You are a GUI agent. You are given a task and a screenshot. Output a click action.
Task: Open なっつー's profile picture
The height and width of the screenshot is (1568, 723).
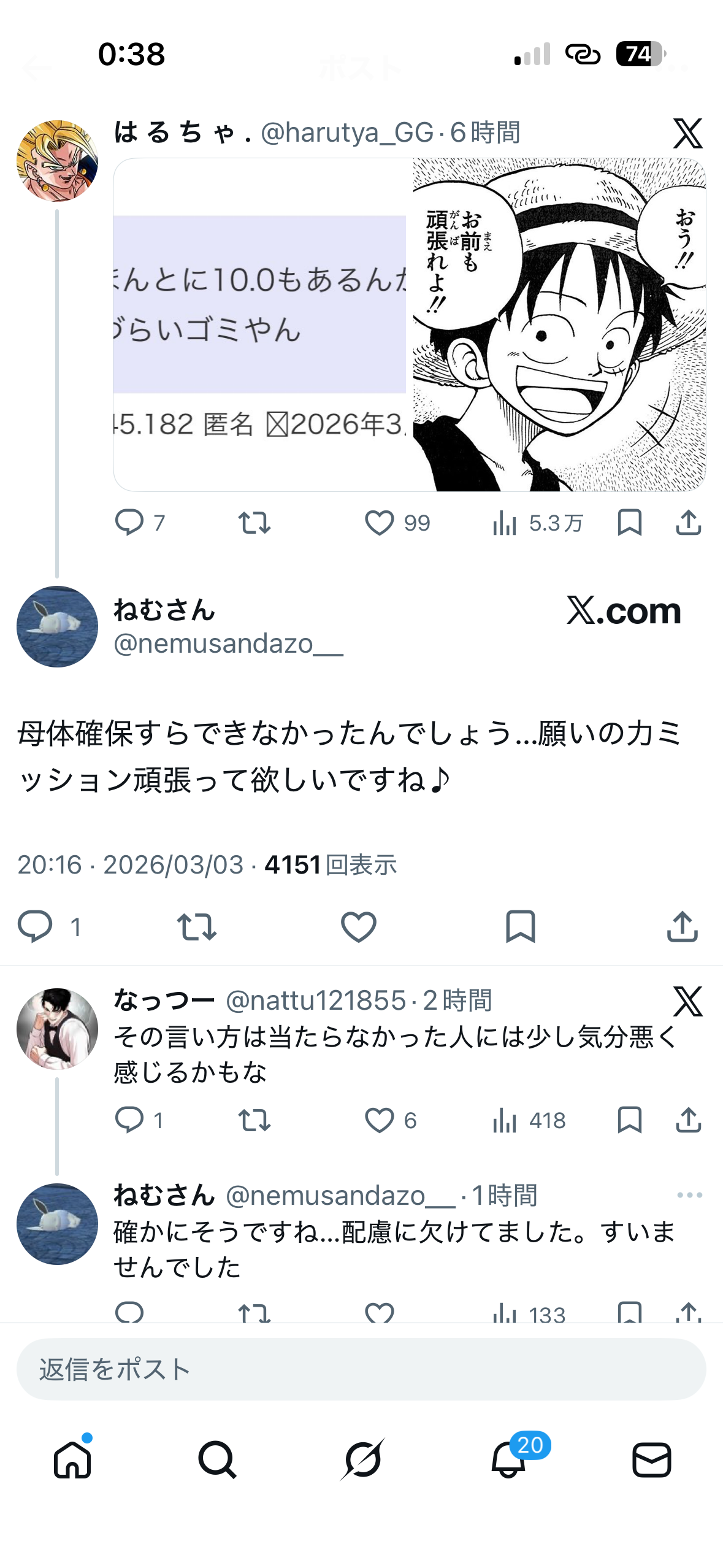click(x=57, y=1029)
